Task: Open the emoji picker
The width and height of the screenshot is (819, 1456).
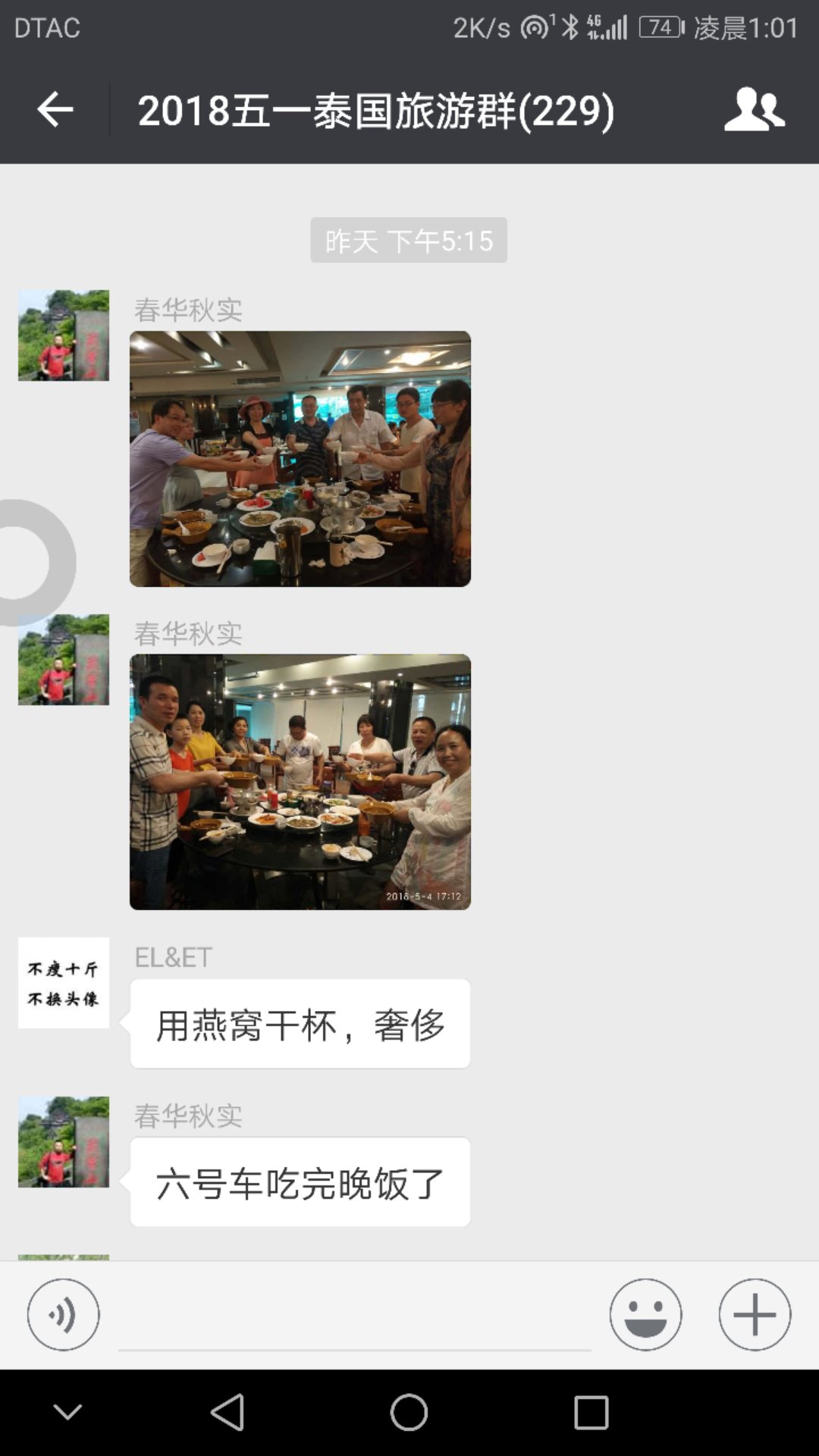Action: (645, 1314)
